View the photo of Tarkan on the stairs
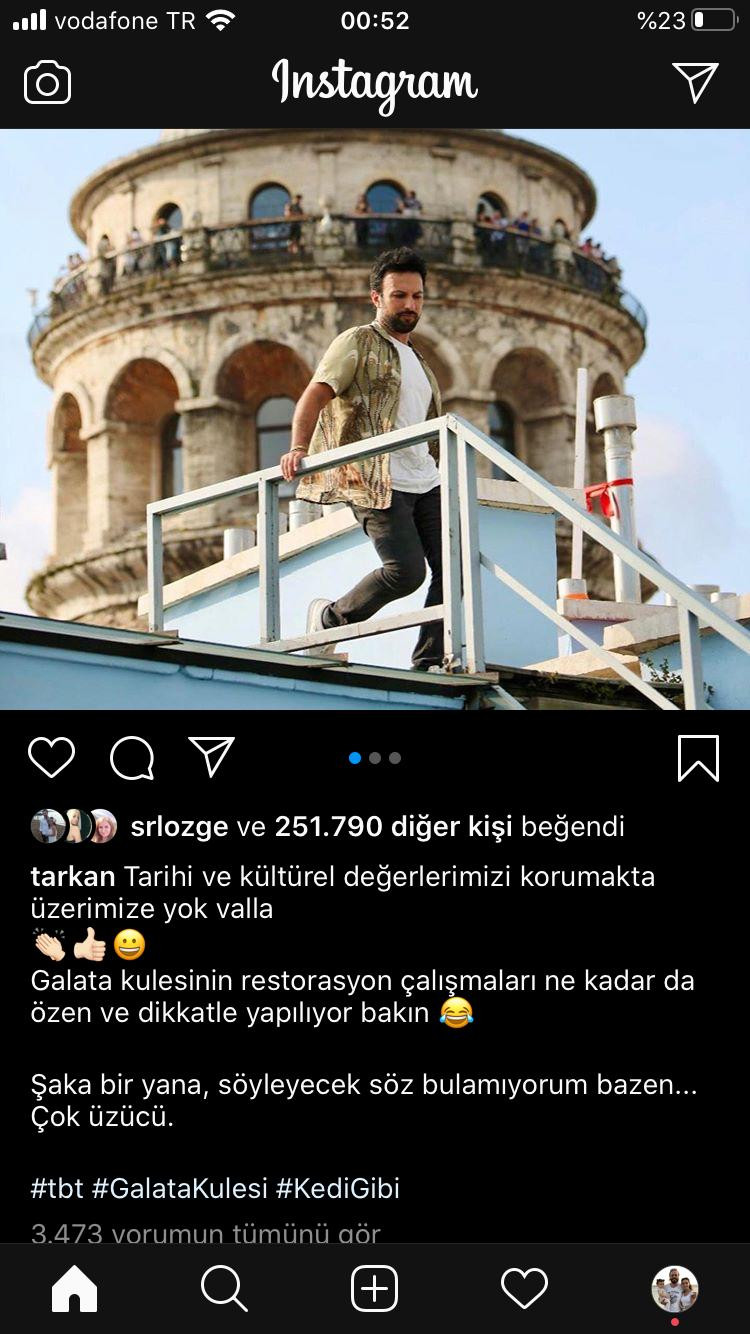This screenshot has width=750, height=1334. click(x=375, y=420)
